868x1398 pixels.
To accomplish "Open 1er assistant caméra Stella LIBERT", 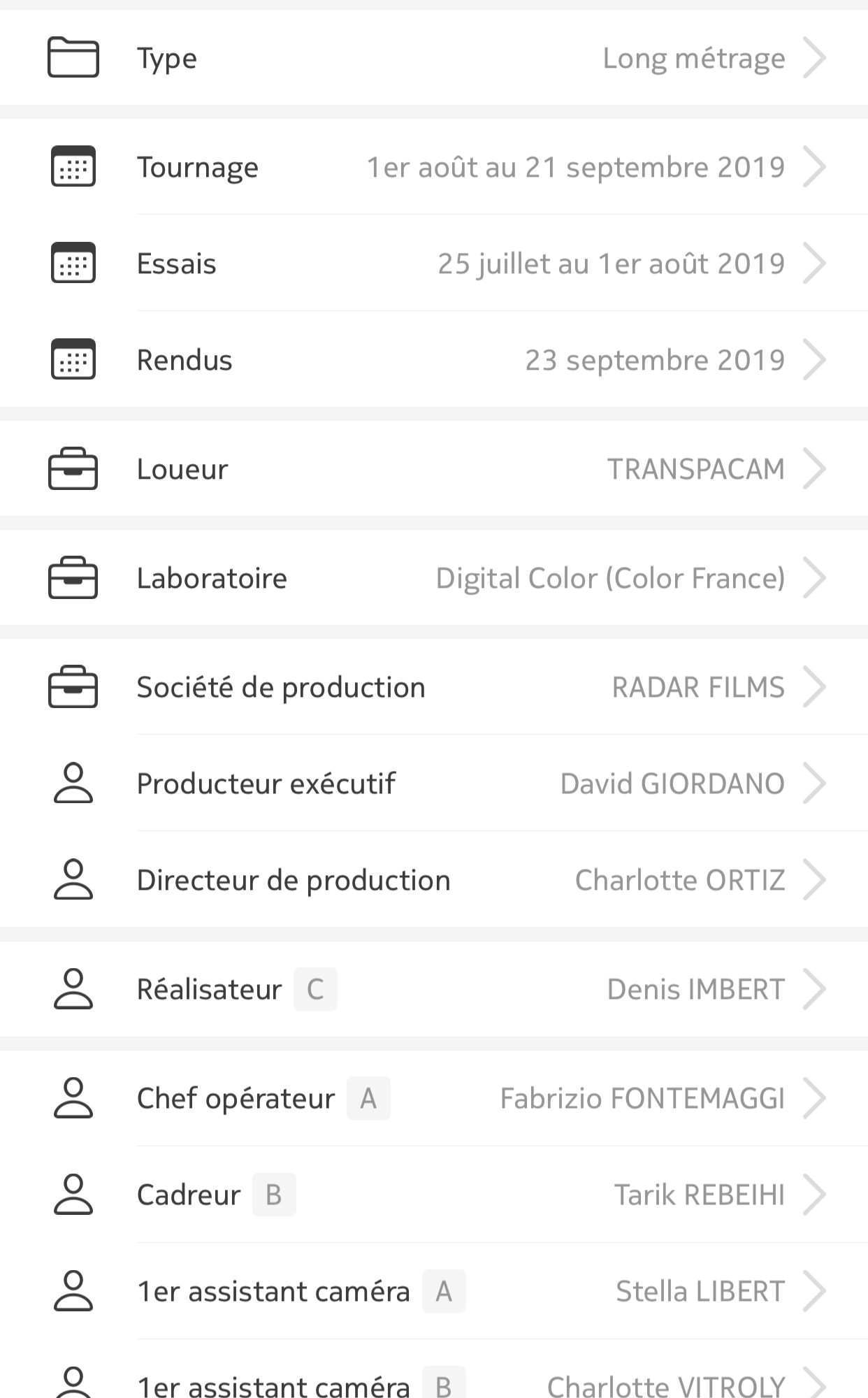I will tap(434, 1291).
